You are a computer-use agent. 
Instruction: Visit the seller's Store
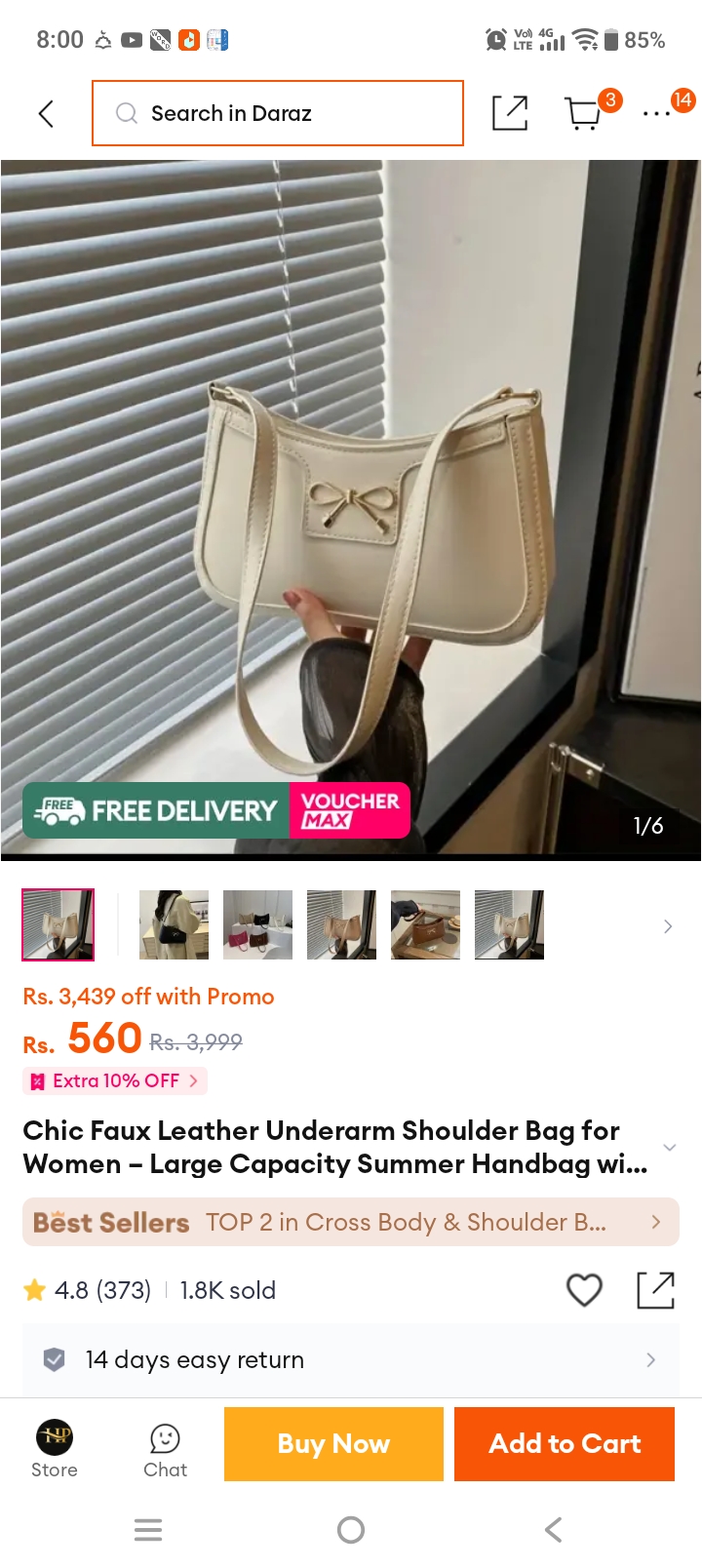coord(55,1449)
